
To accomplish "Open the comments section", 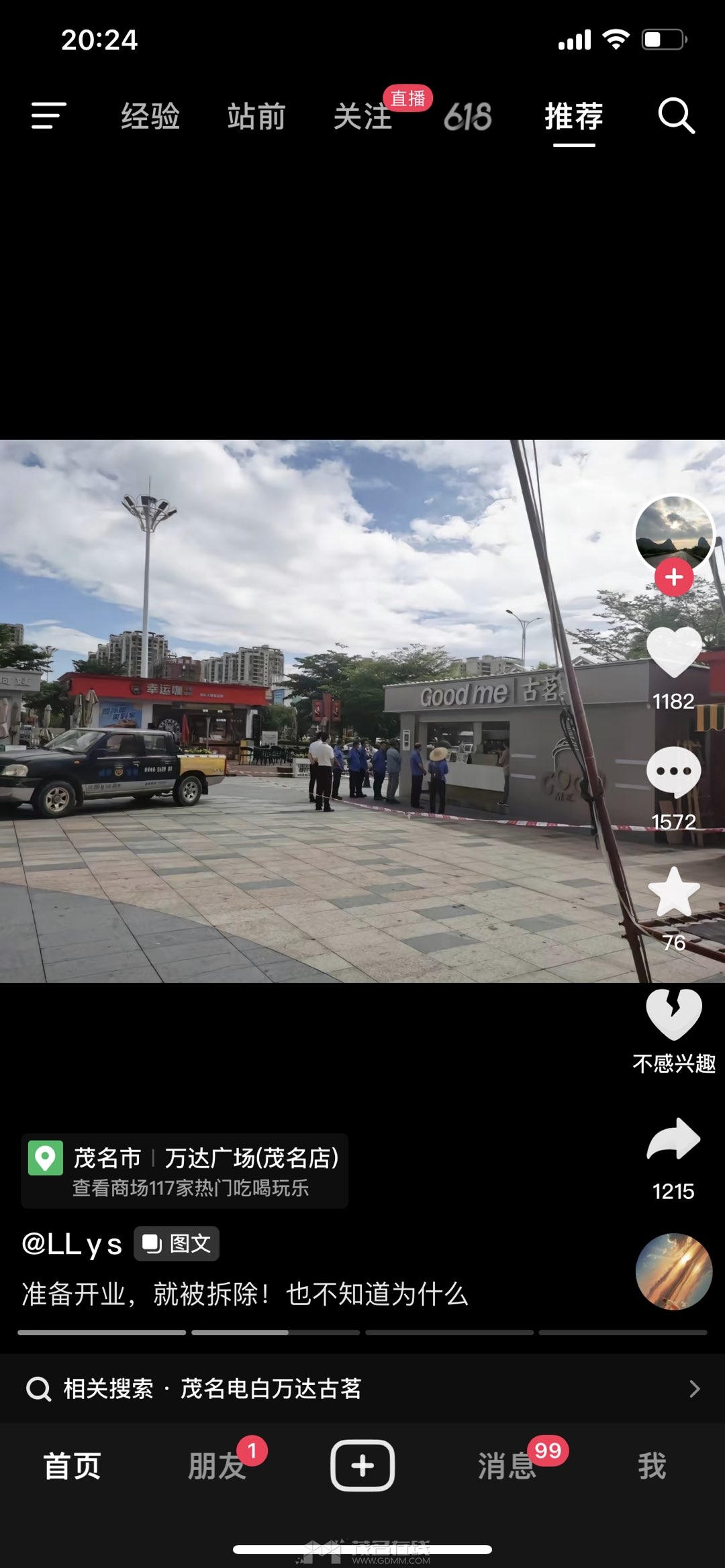I will pyautogui.click(x=674, y=773).
